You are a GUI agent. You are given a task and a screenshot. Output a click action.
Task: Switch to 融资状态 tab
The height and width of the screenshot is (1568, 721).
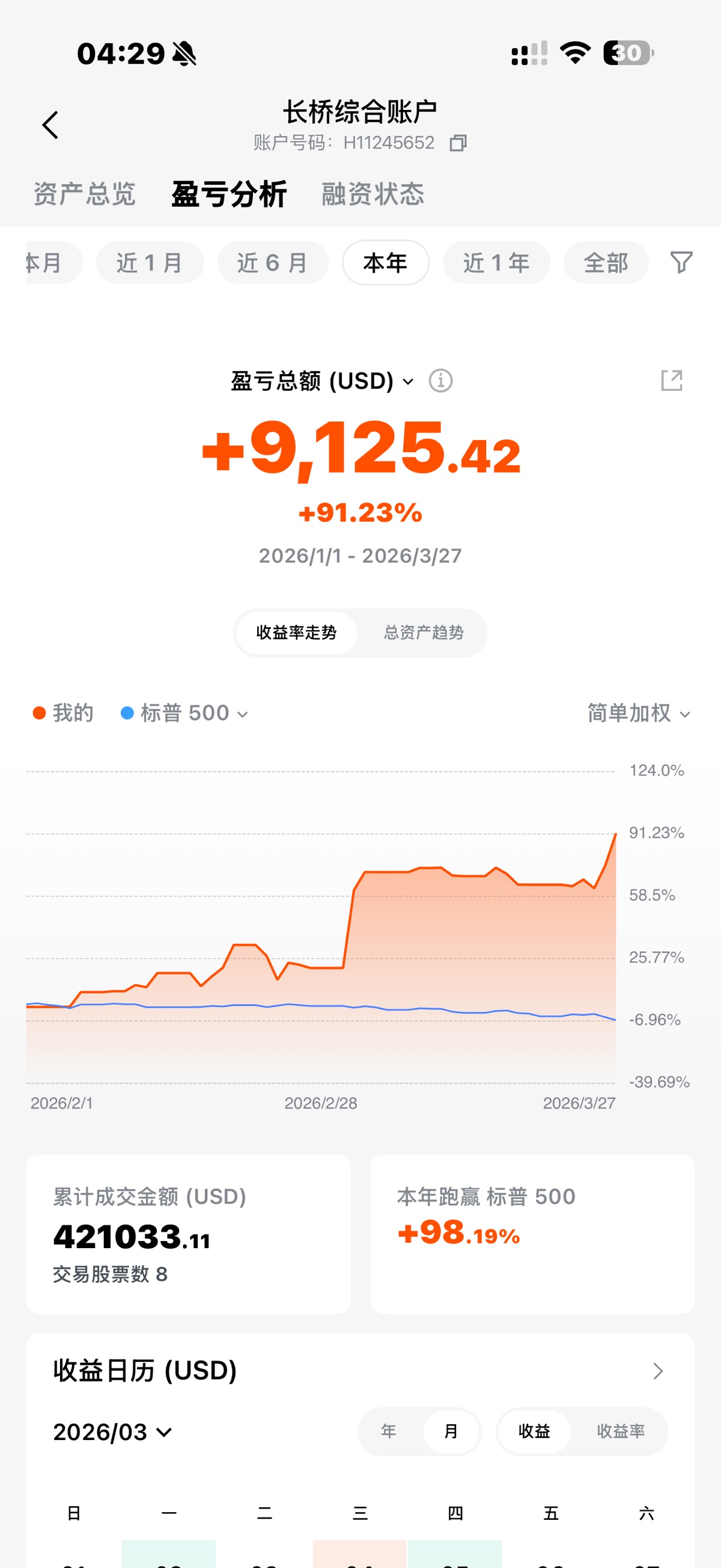pos(373,194)
